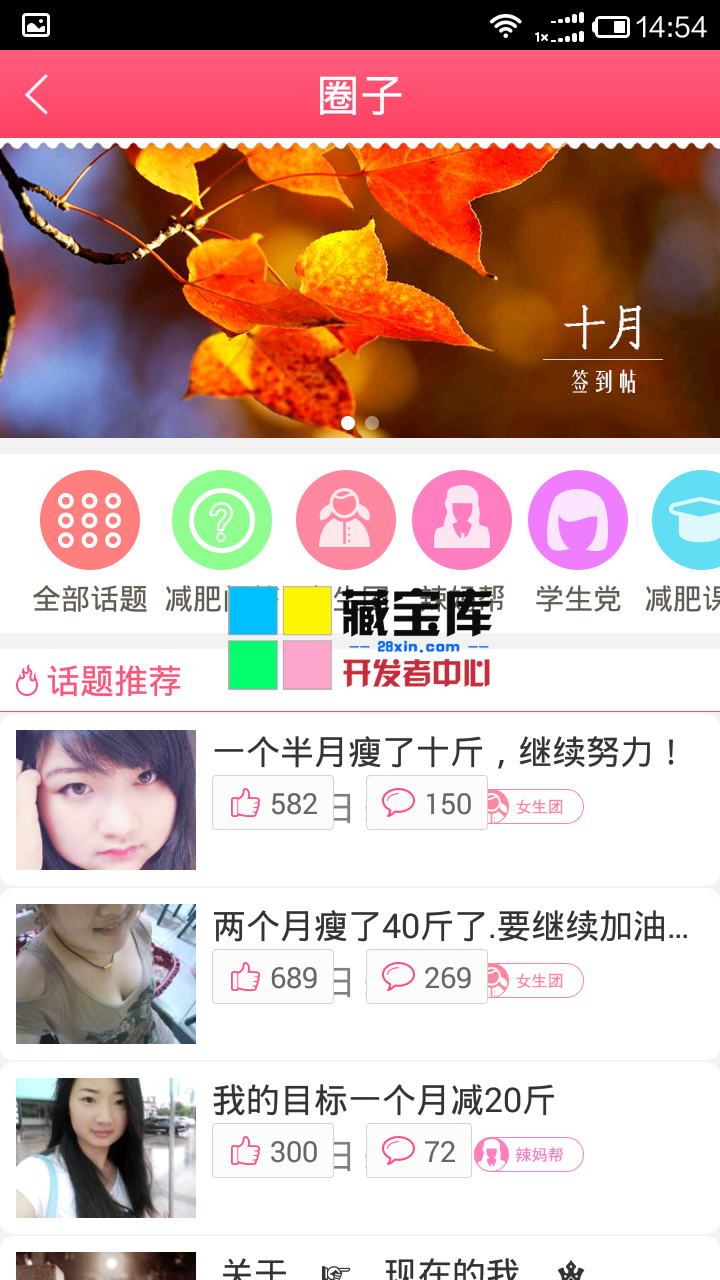View the 269 comments

click(427, 977)
